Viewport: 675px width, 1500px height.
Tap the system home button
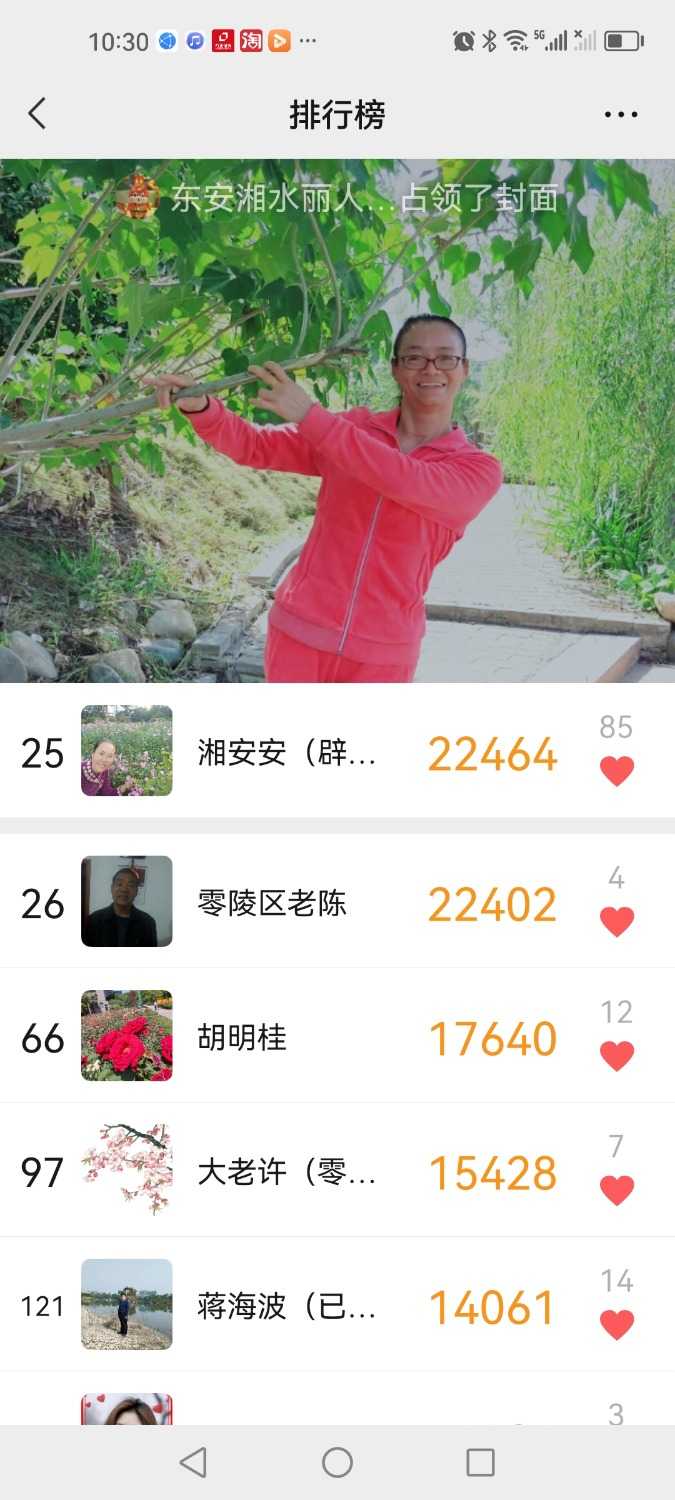point(337,1462)
